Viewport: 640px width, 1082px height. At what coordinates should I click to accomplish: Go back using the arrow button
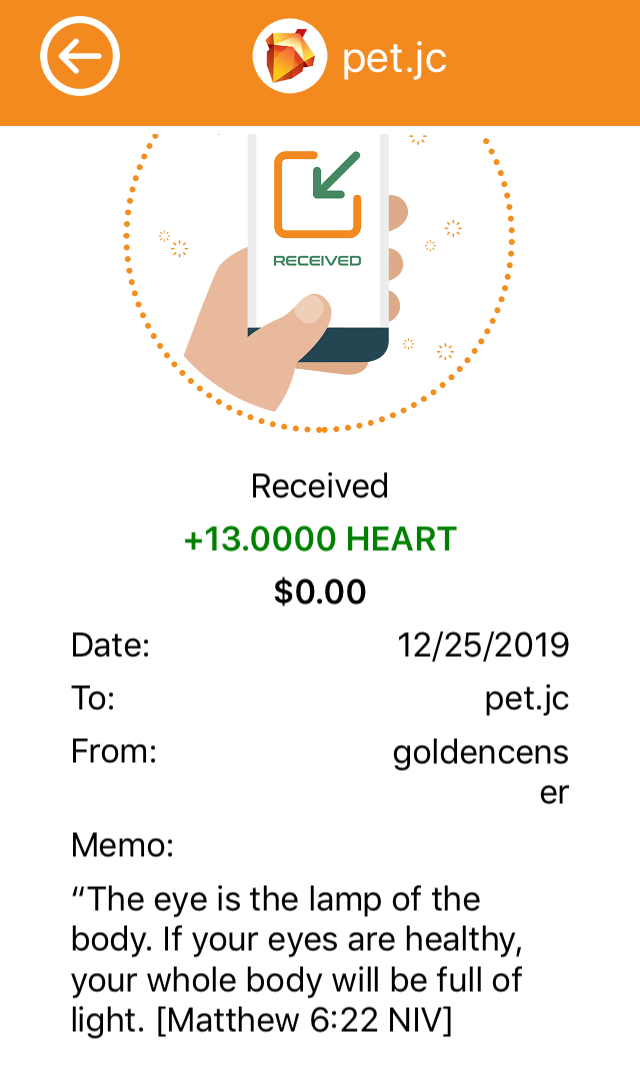pos(80,57)
